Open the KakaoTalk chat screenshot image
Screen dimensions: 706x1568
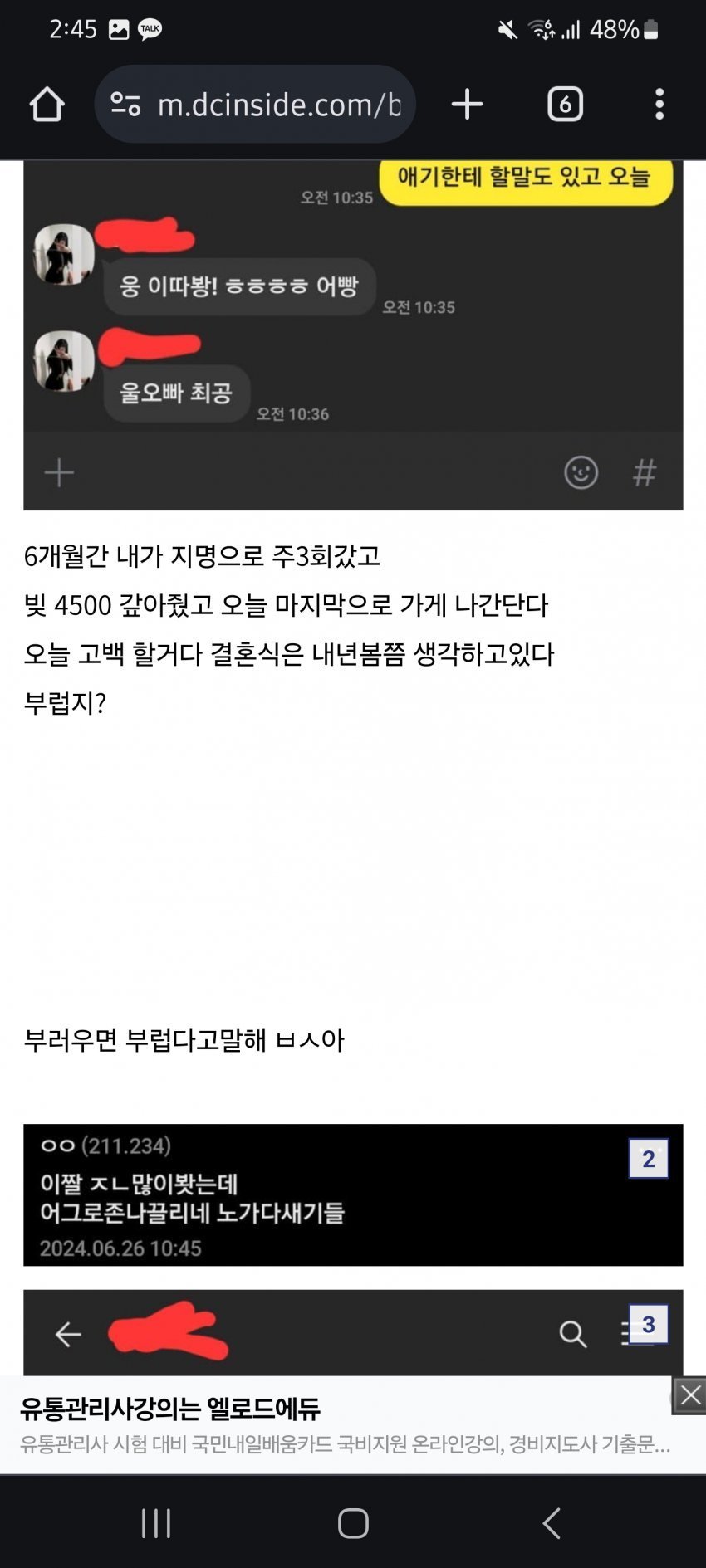tap(353, 335)
